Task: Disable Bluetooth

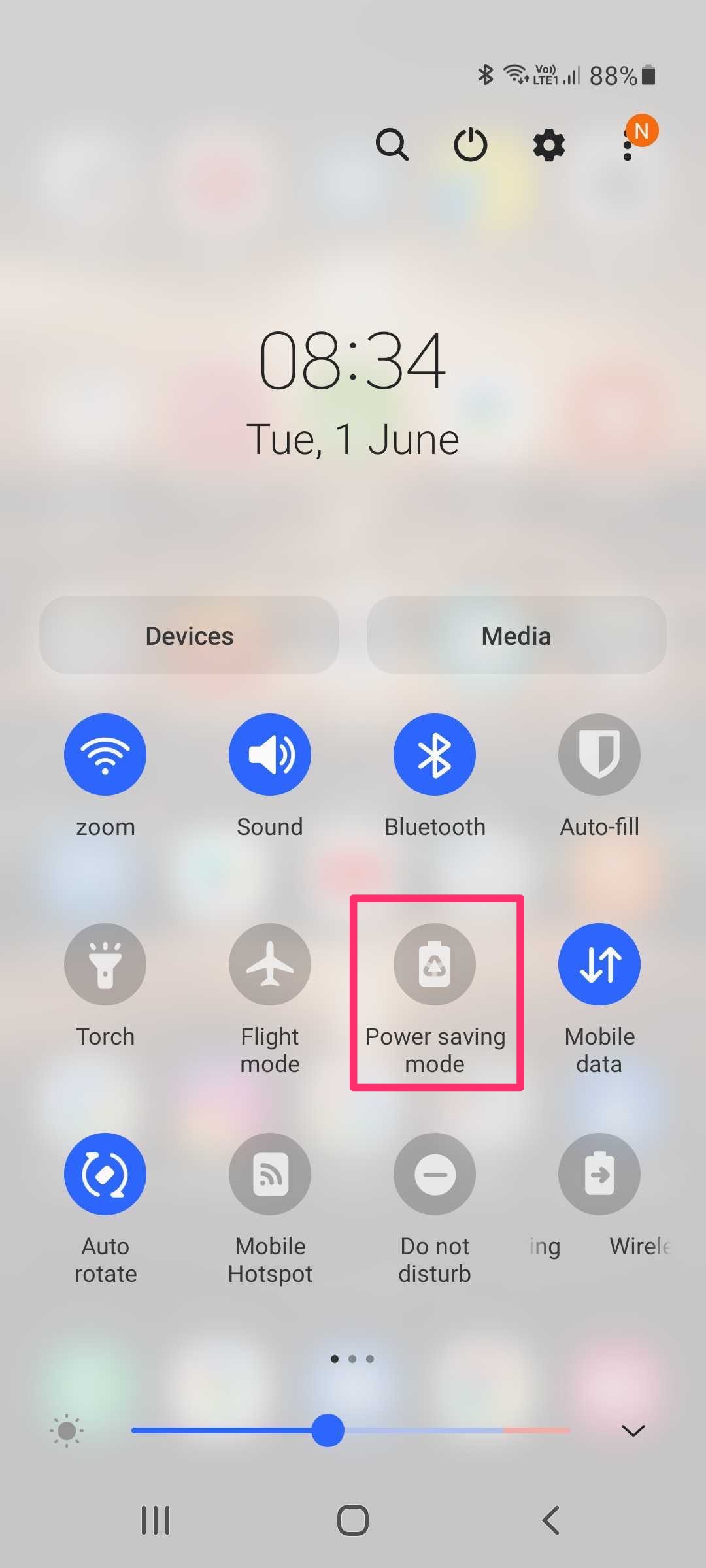Action: click(x=435, y=755)
